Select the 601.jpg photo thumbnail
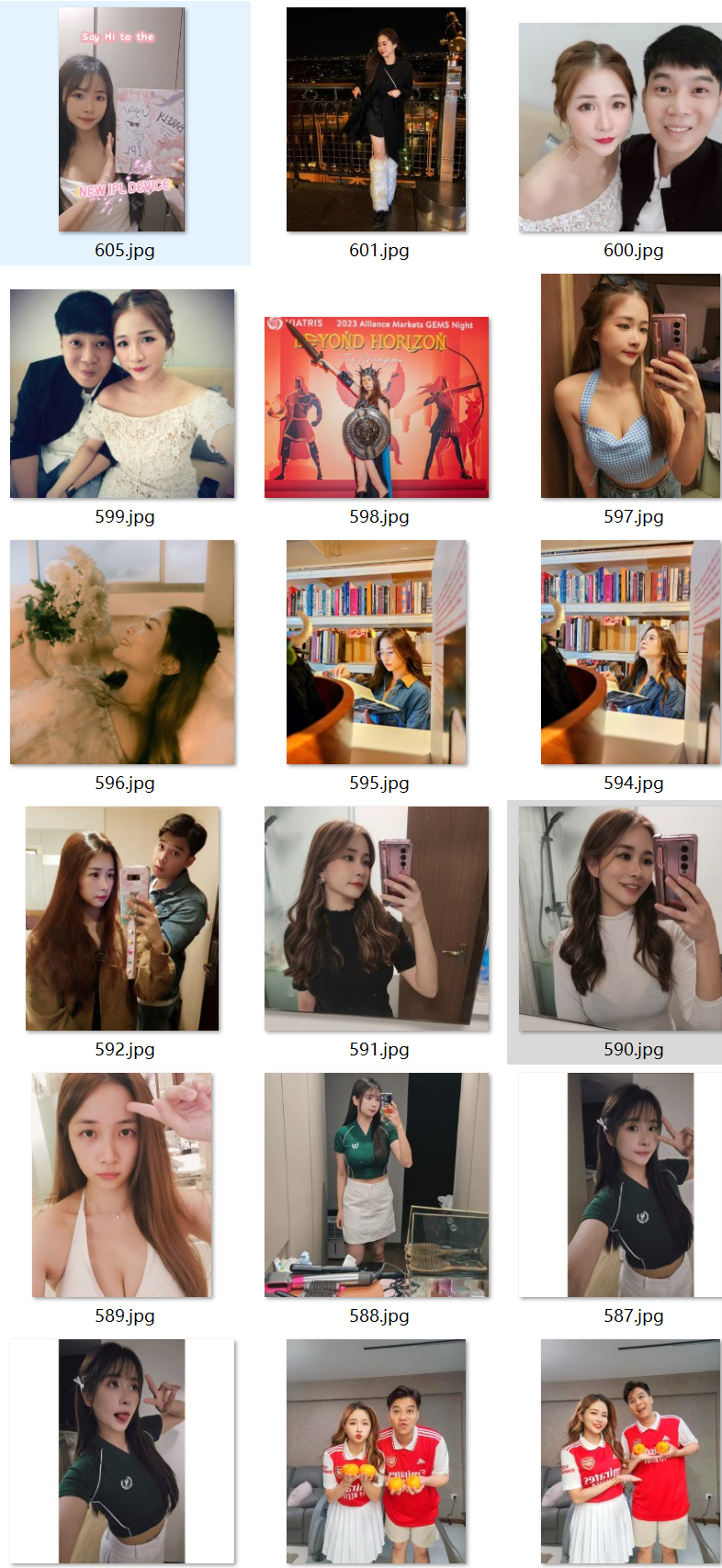 pyautogui.click(x=376, y=119)
